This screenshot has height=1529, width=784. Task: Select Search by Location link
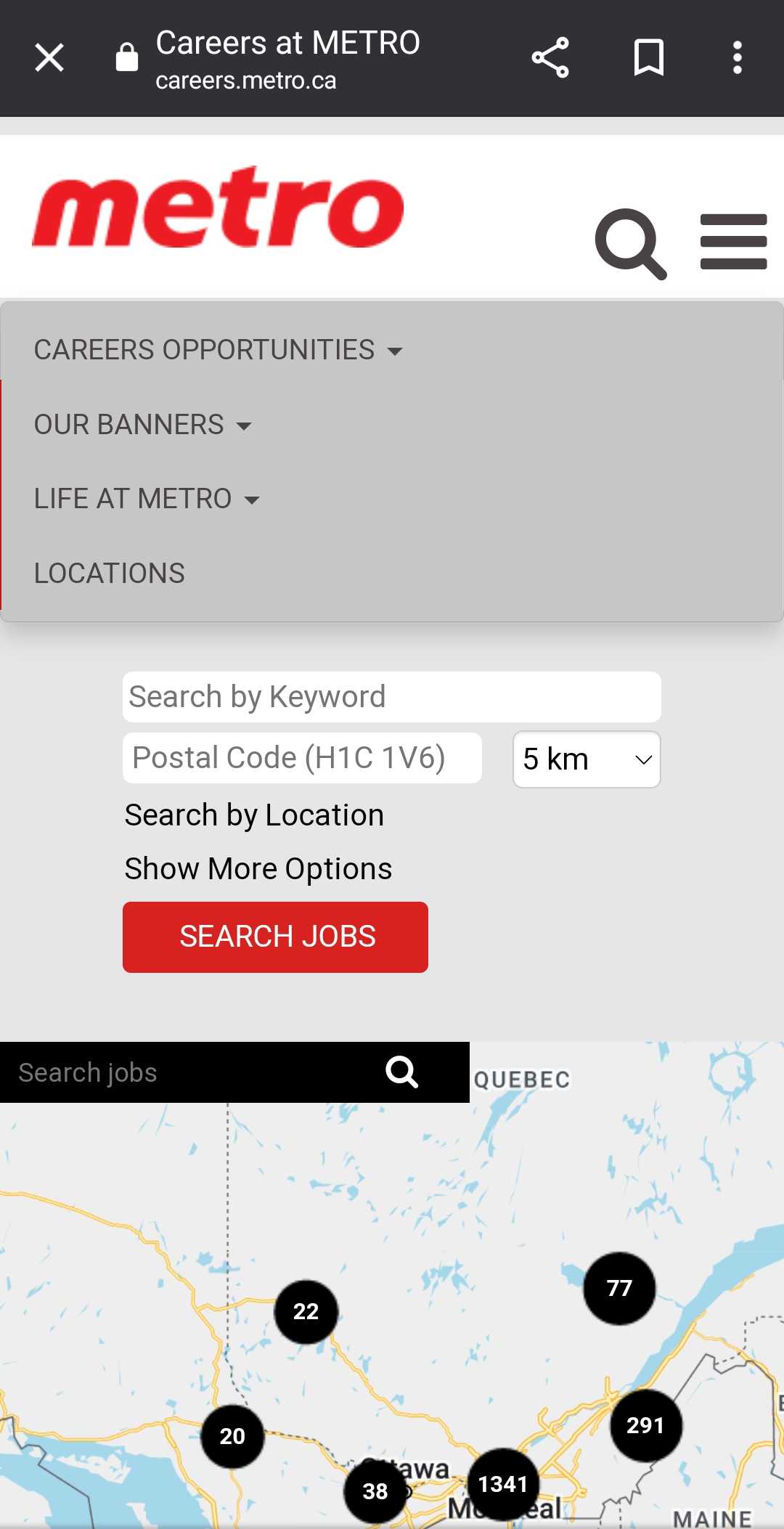[x=254, y=815]
